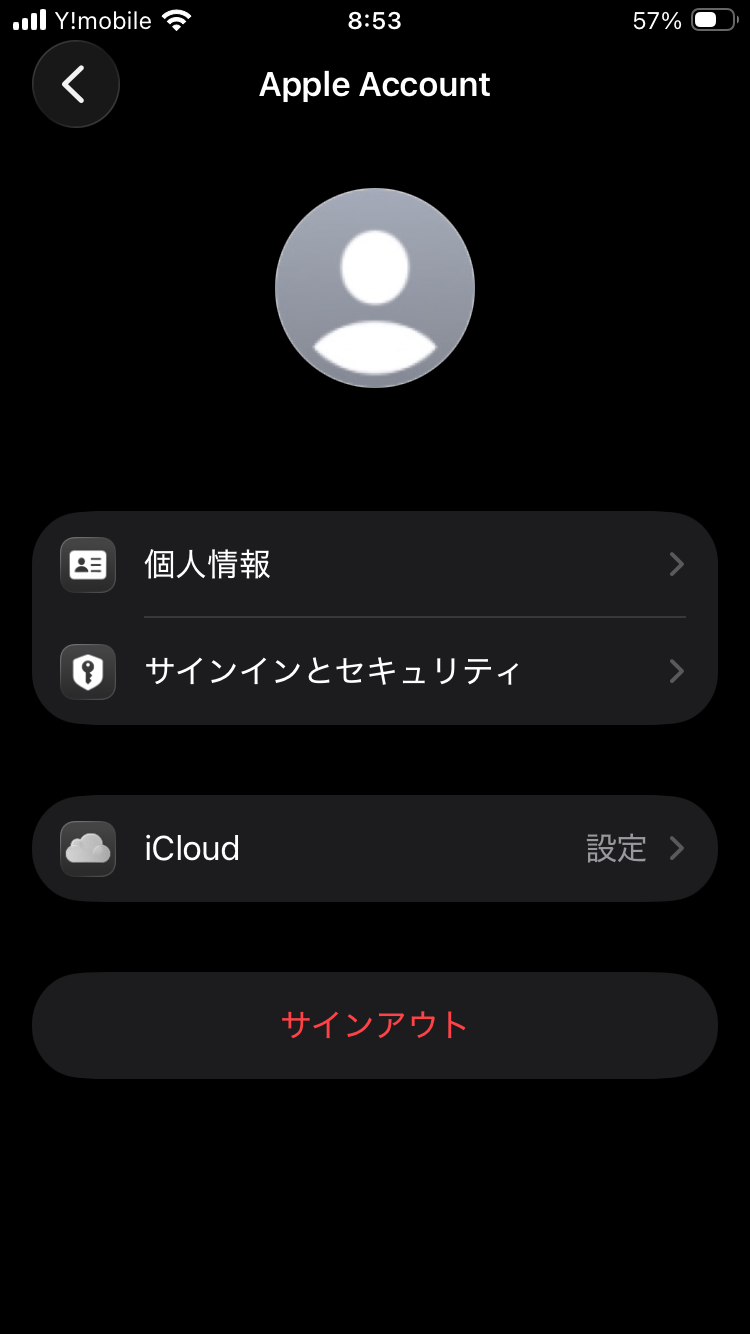Open サインインとセキュリティ row
Image resolution: width=750 pixels, height=1334 pixels.
375,671
